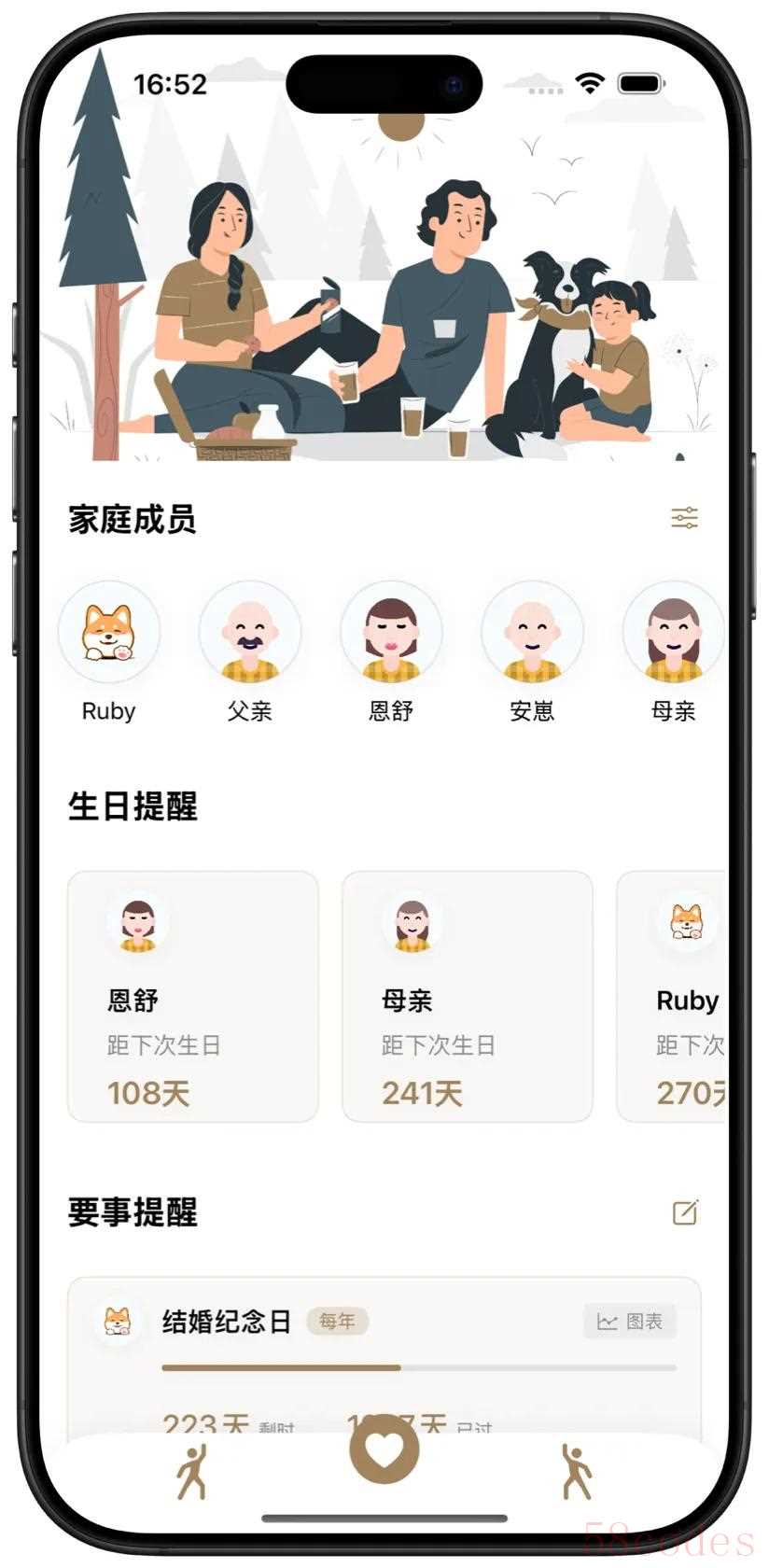This screenshot has width=769, height=1568.
Task: Open 母亲's birthday reminder card with 241天
Action: click(467, 996)
